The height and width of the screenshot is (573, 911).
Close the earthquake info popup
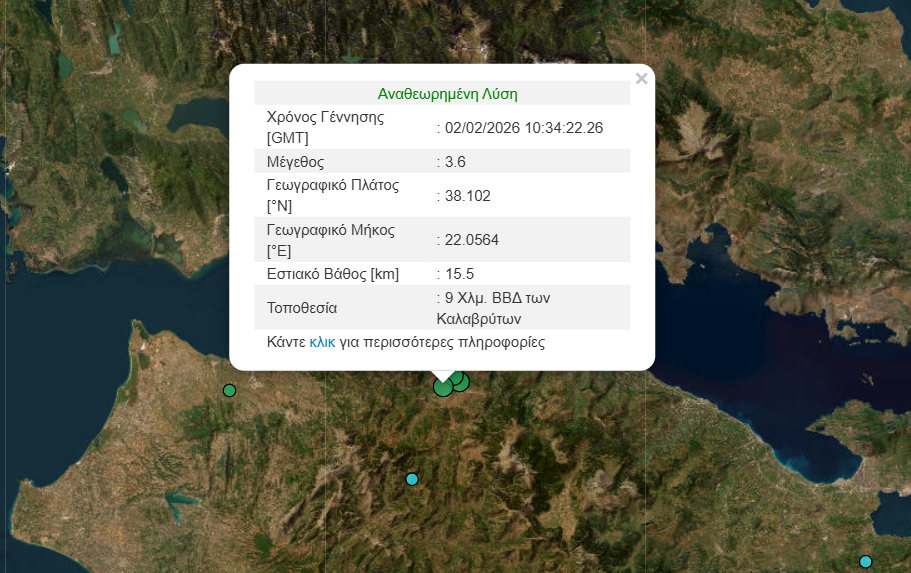point(641,79)
